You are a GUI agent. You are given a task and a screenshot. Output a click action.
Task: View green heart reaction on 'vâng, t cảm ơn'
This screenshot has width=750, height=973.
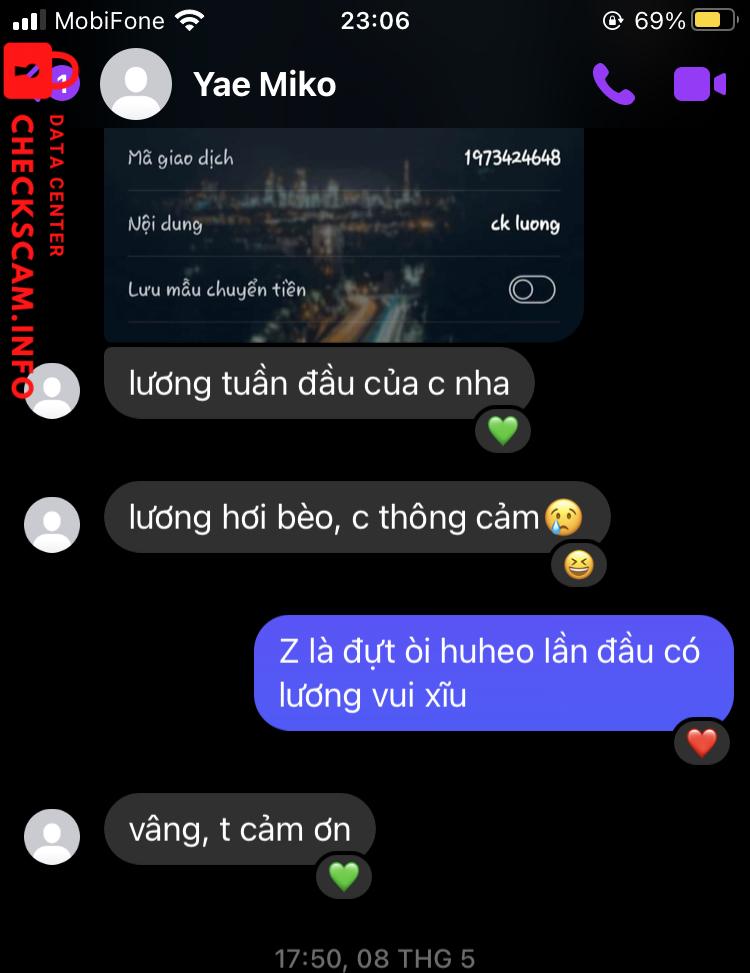343,877
